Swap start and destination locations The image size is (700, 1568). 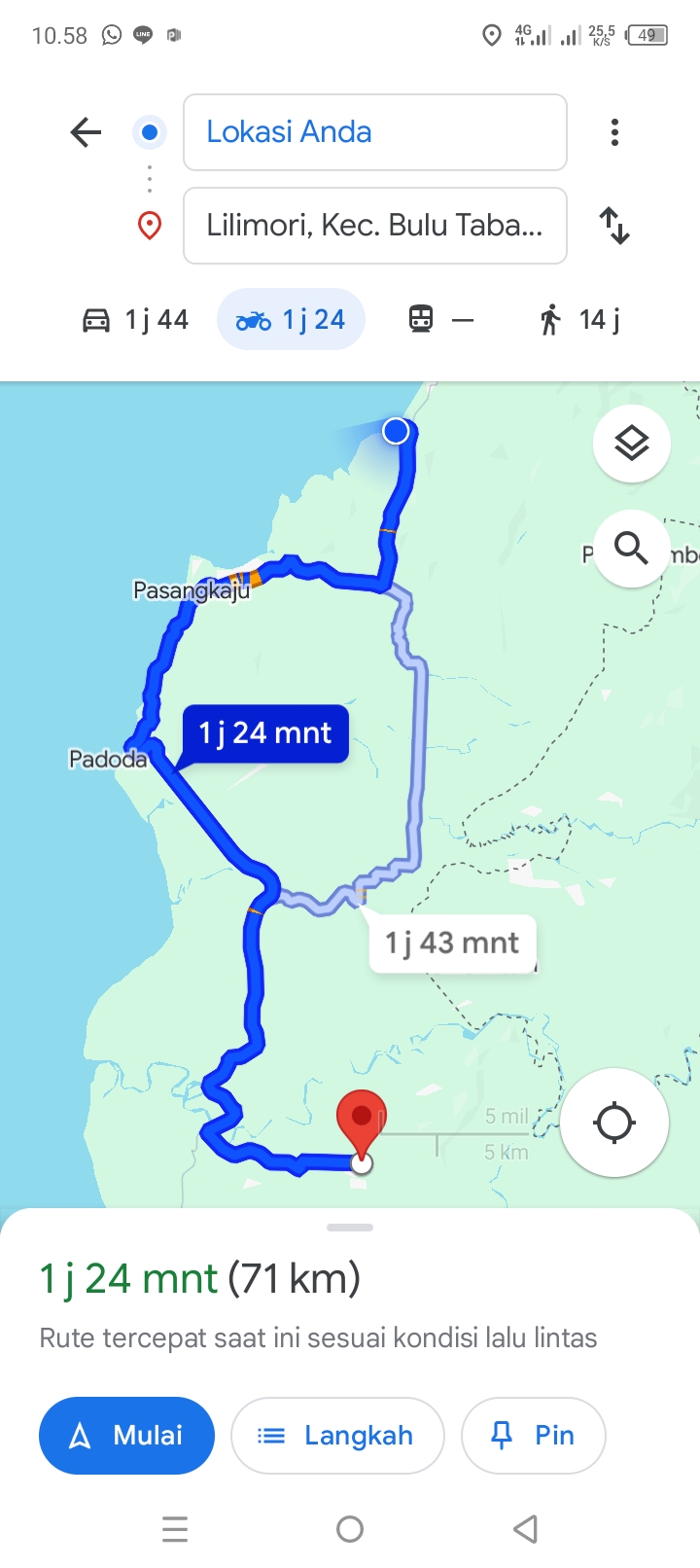(614, 226)
